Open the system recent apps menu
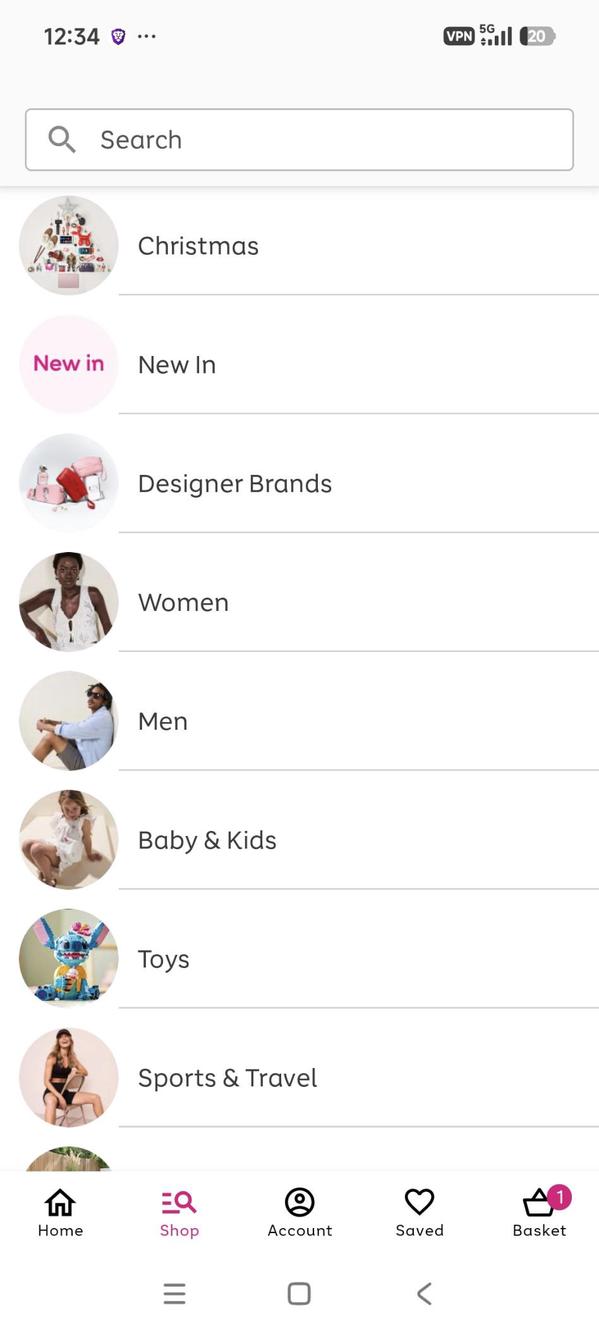The image size is (599, 1333). click(174, 1293)
